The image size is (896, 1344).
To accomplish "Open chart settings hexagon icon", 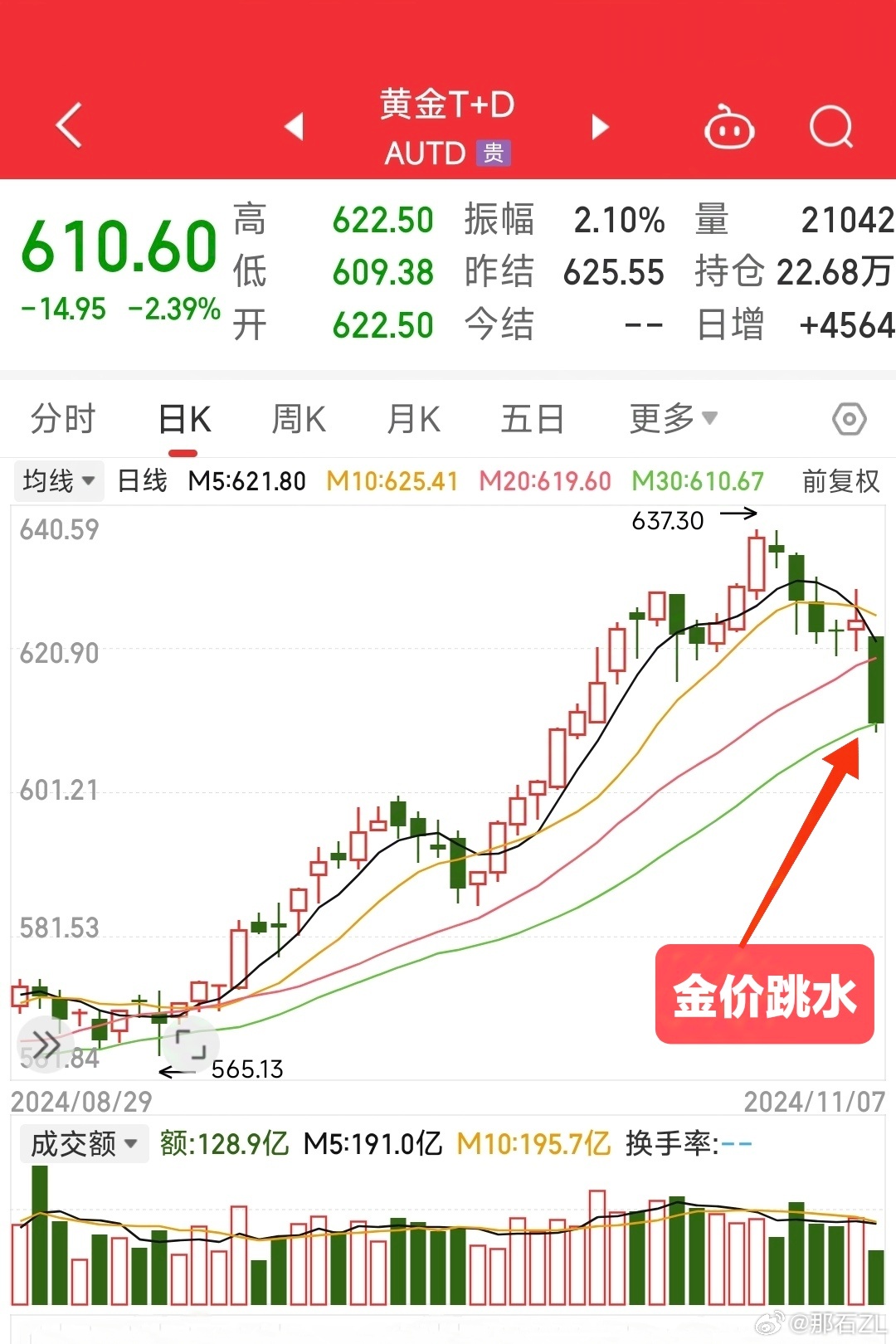I will [x=849, y=419].
